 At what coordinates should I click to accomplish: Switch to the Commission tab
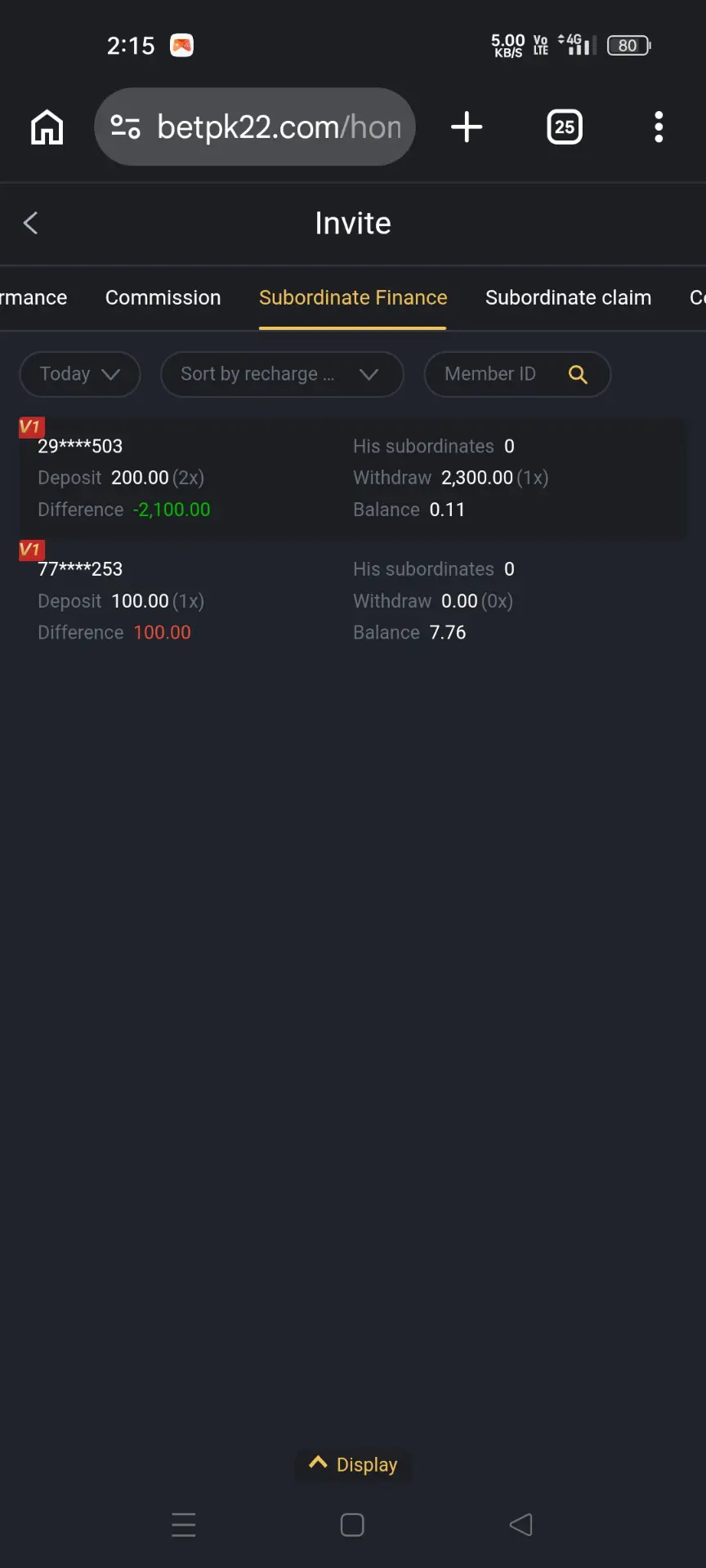click(x=163, y=297)
